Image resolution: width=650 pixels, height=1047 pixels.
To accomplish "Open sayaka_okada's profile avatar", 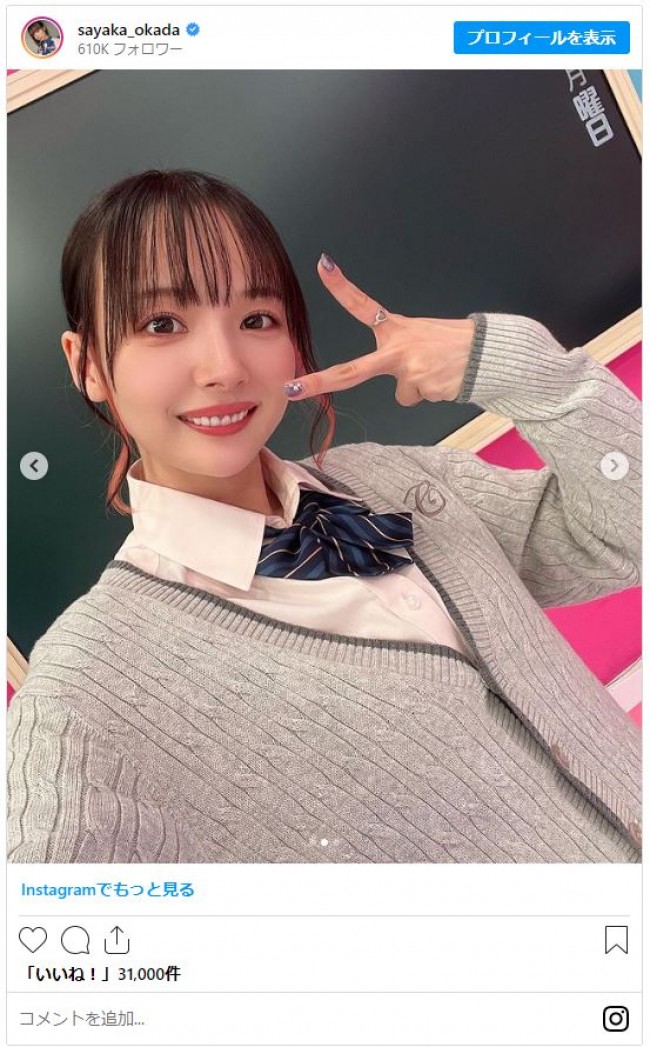I will click(x=42, y=37).
